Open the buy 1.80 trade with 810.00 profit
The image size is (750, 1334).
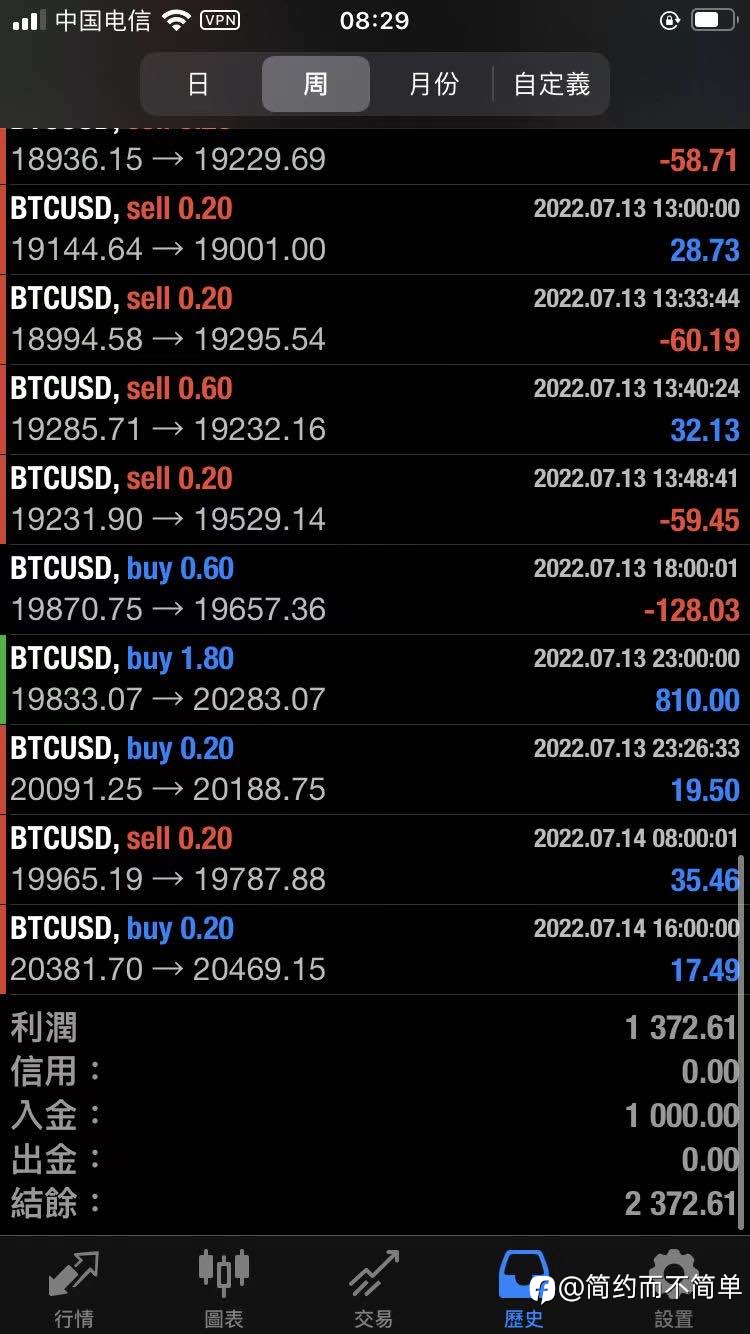click(375, 680)
